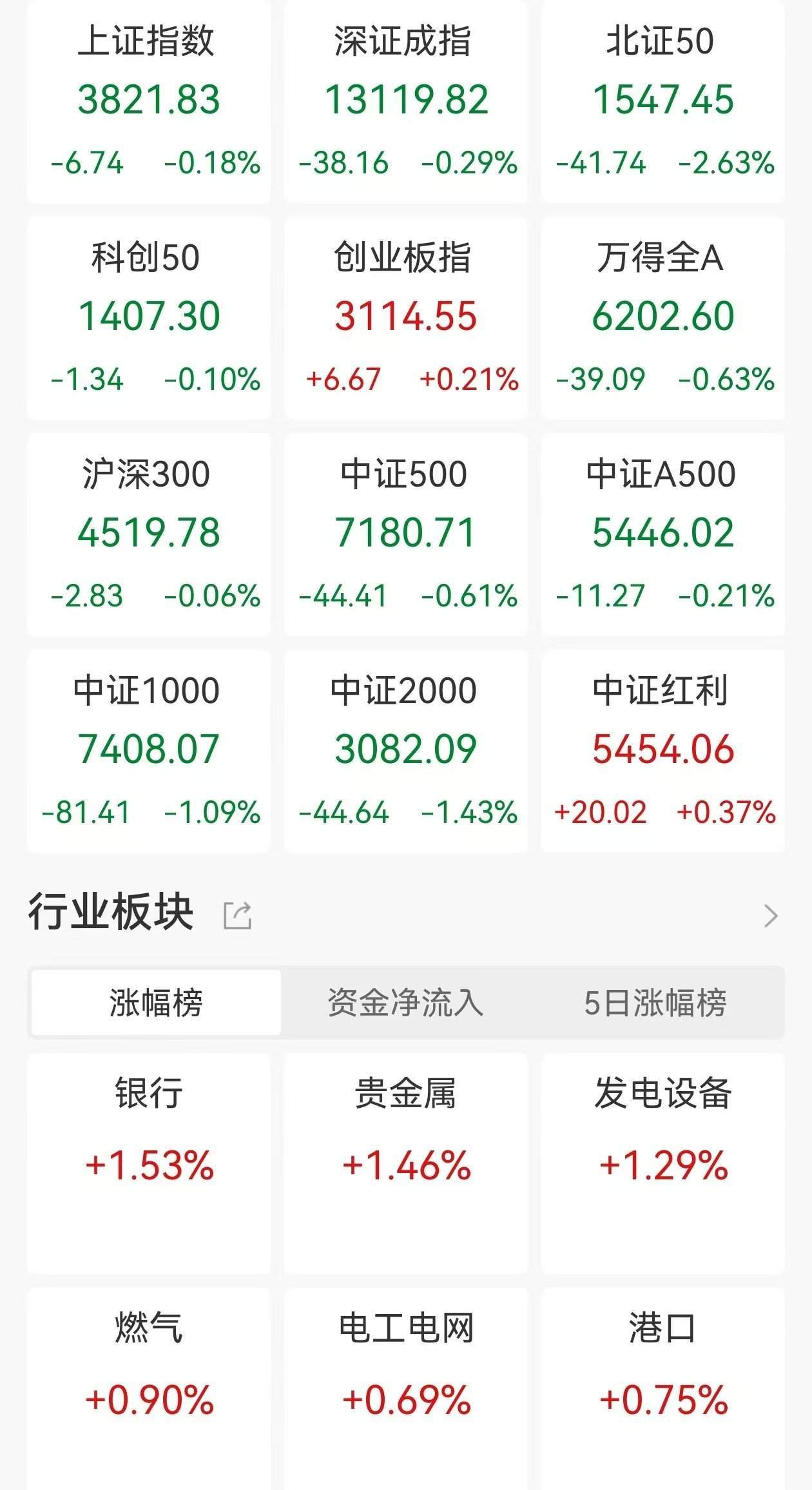Open the 中证500 index details

[406, 532]
